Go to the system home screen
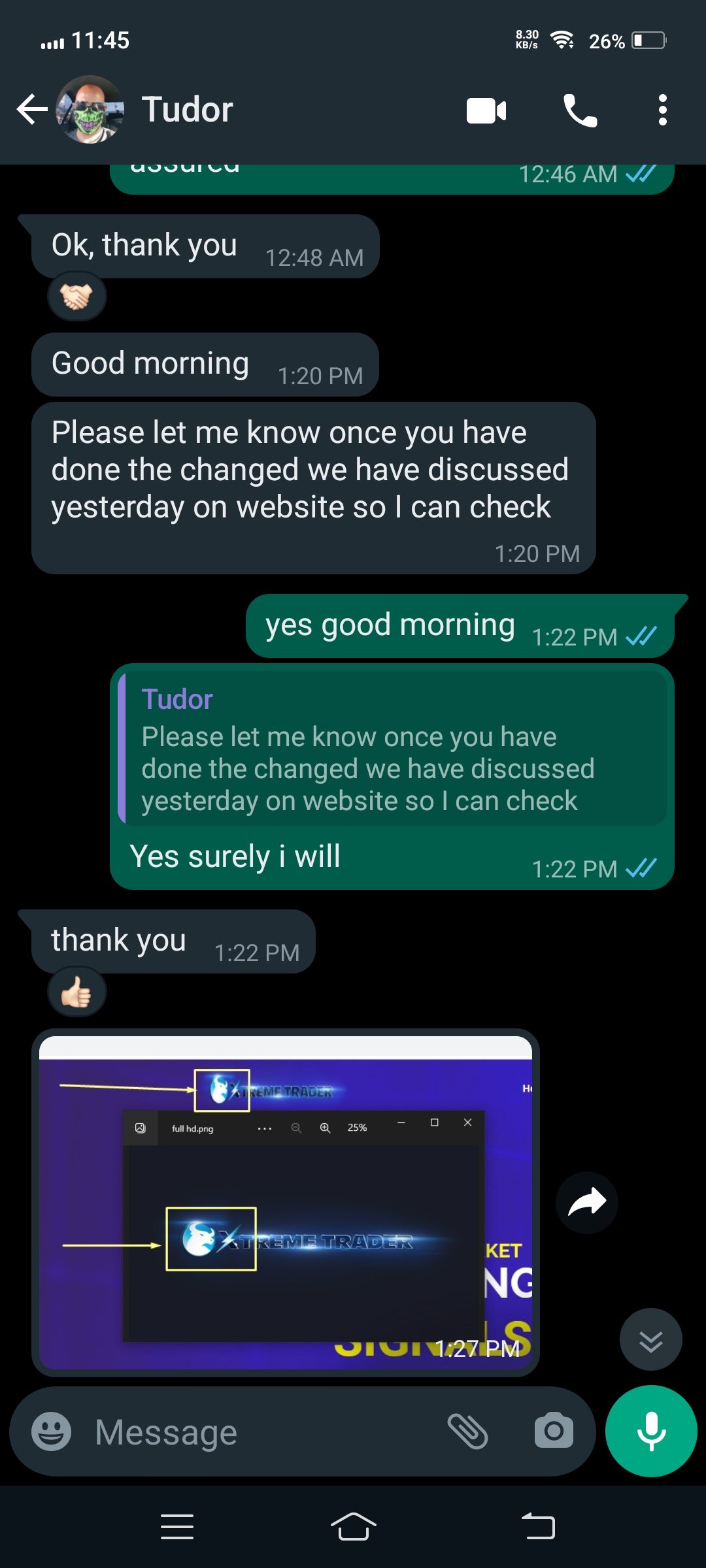 coord(353,1527)
